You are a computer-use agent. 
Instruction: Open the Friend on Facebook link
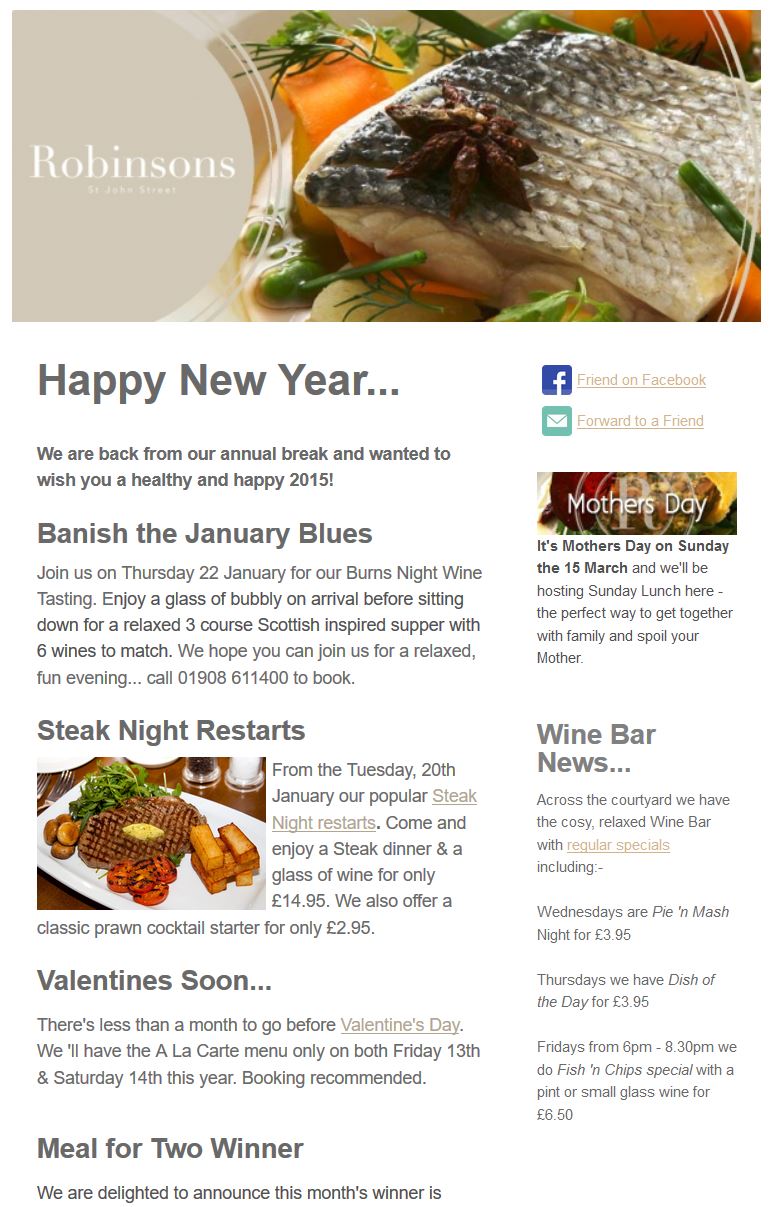pos(641,380)
